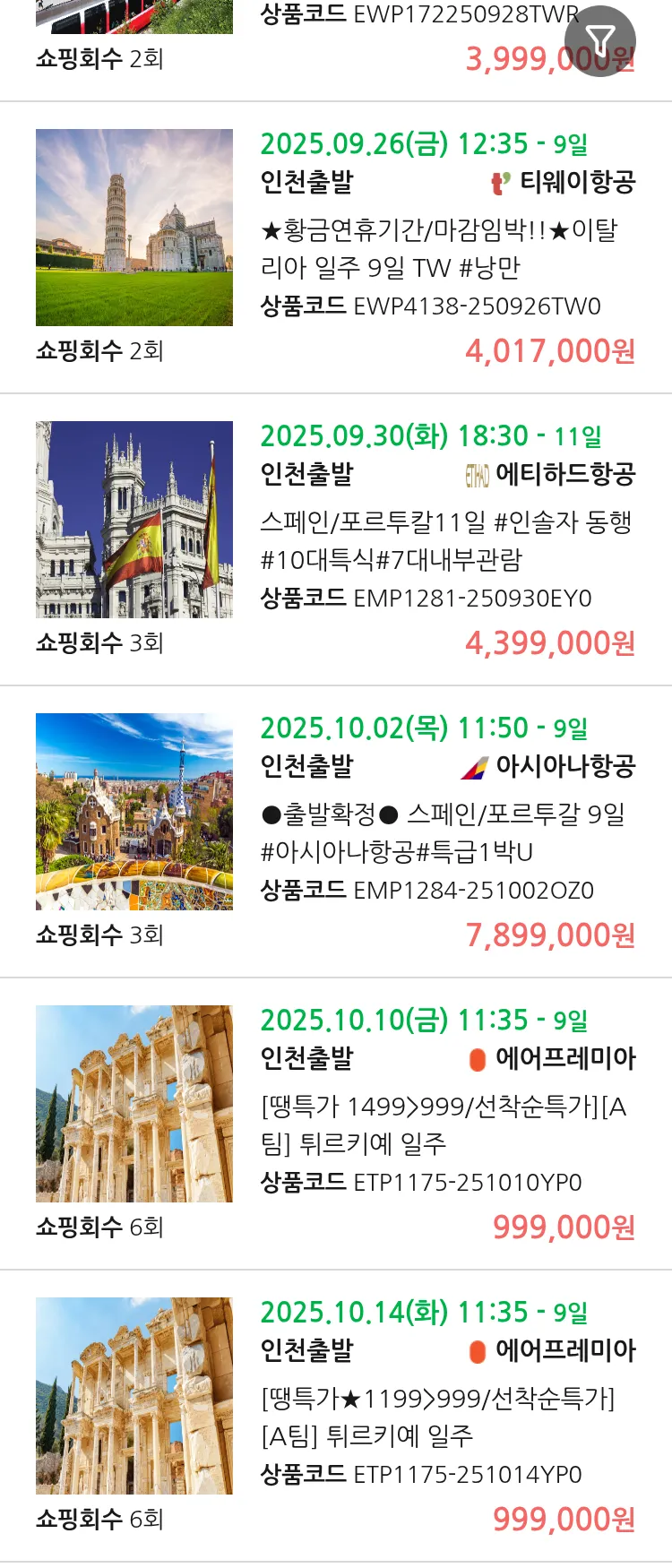This screenshot has width=672, height=1568.
Task: View the 스페인/포르투갈 11일 에티하드항공 tour
Action: [445, 540]
